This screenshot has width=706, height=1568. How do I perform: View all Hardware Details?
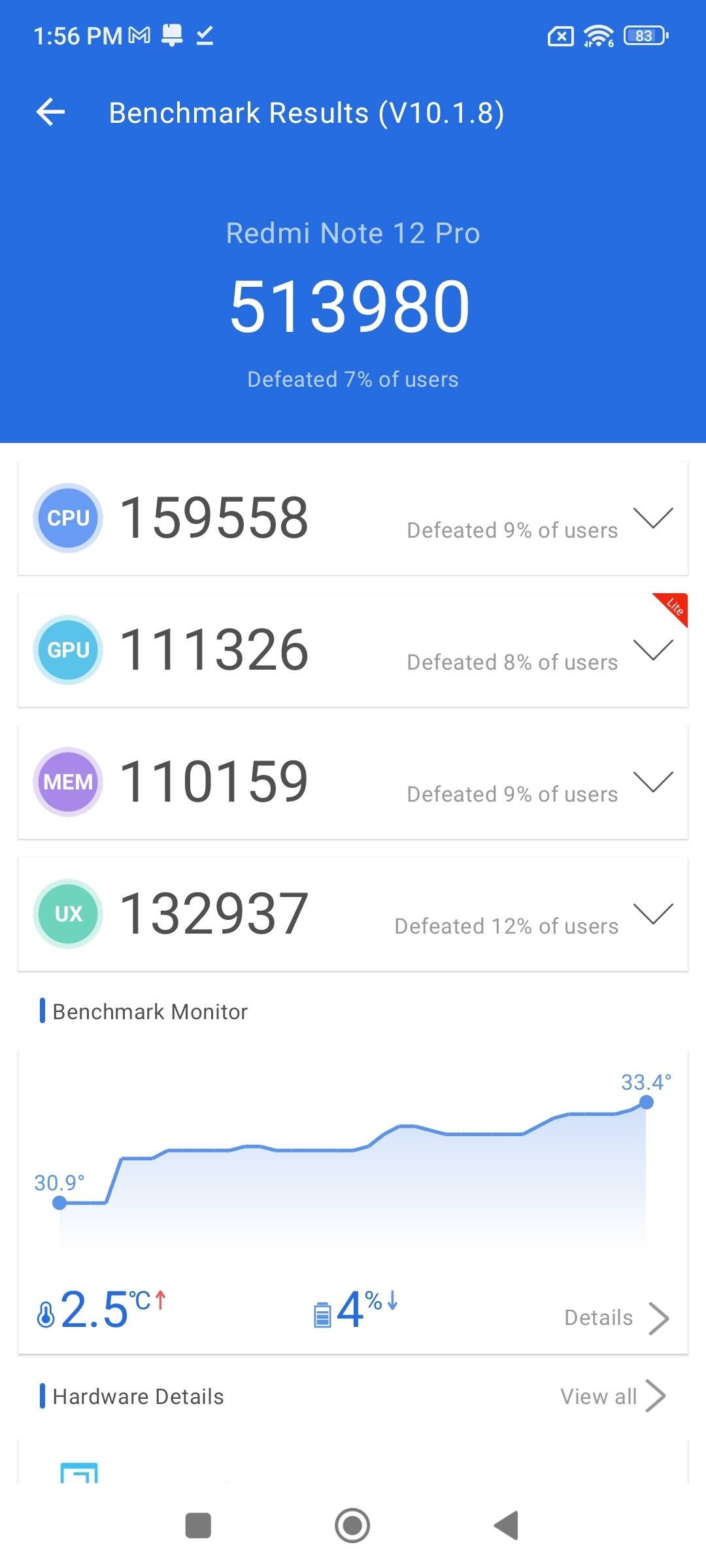click(613, 1396)
